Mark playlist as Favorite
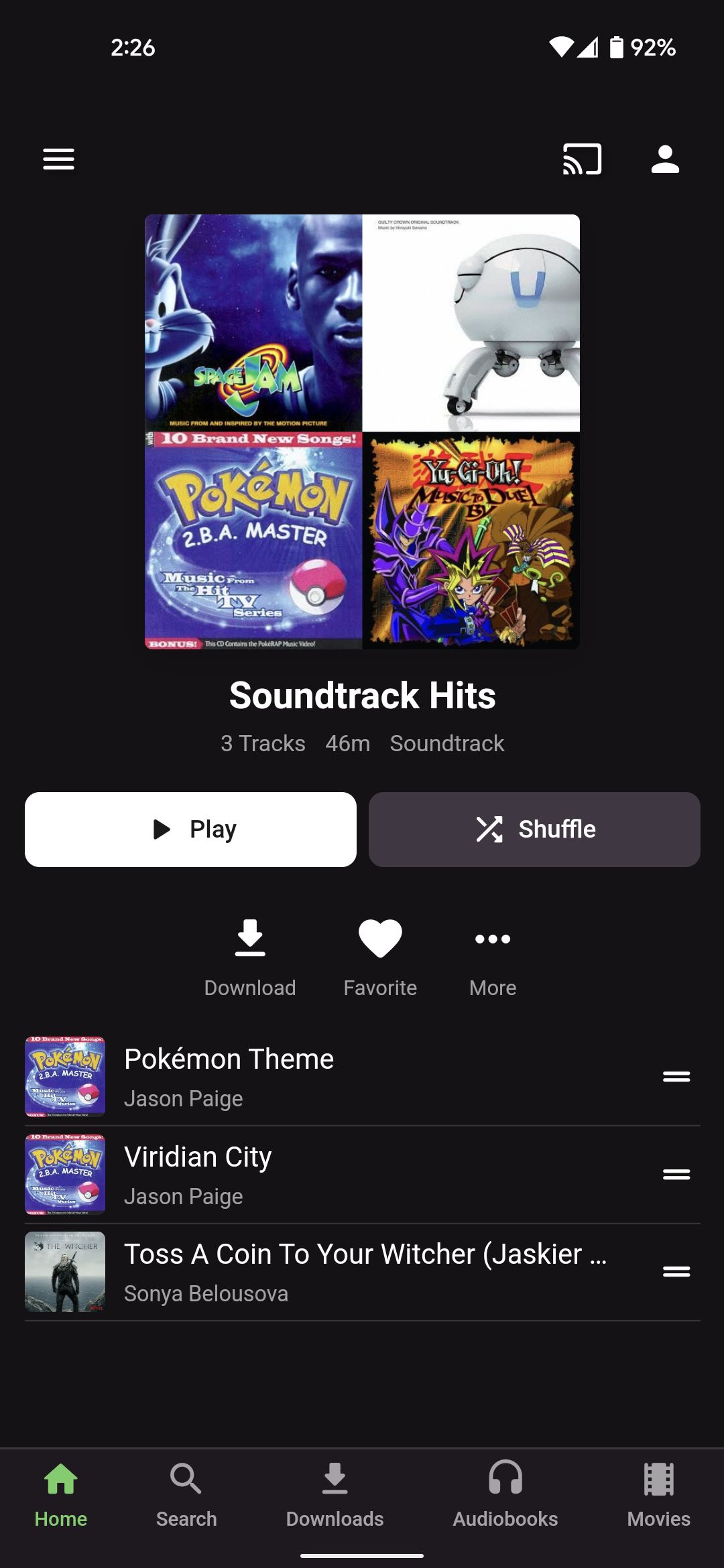Screen dimensions: 724x1568 pyautogui.click(x=380, y=953)
